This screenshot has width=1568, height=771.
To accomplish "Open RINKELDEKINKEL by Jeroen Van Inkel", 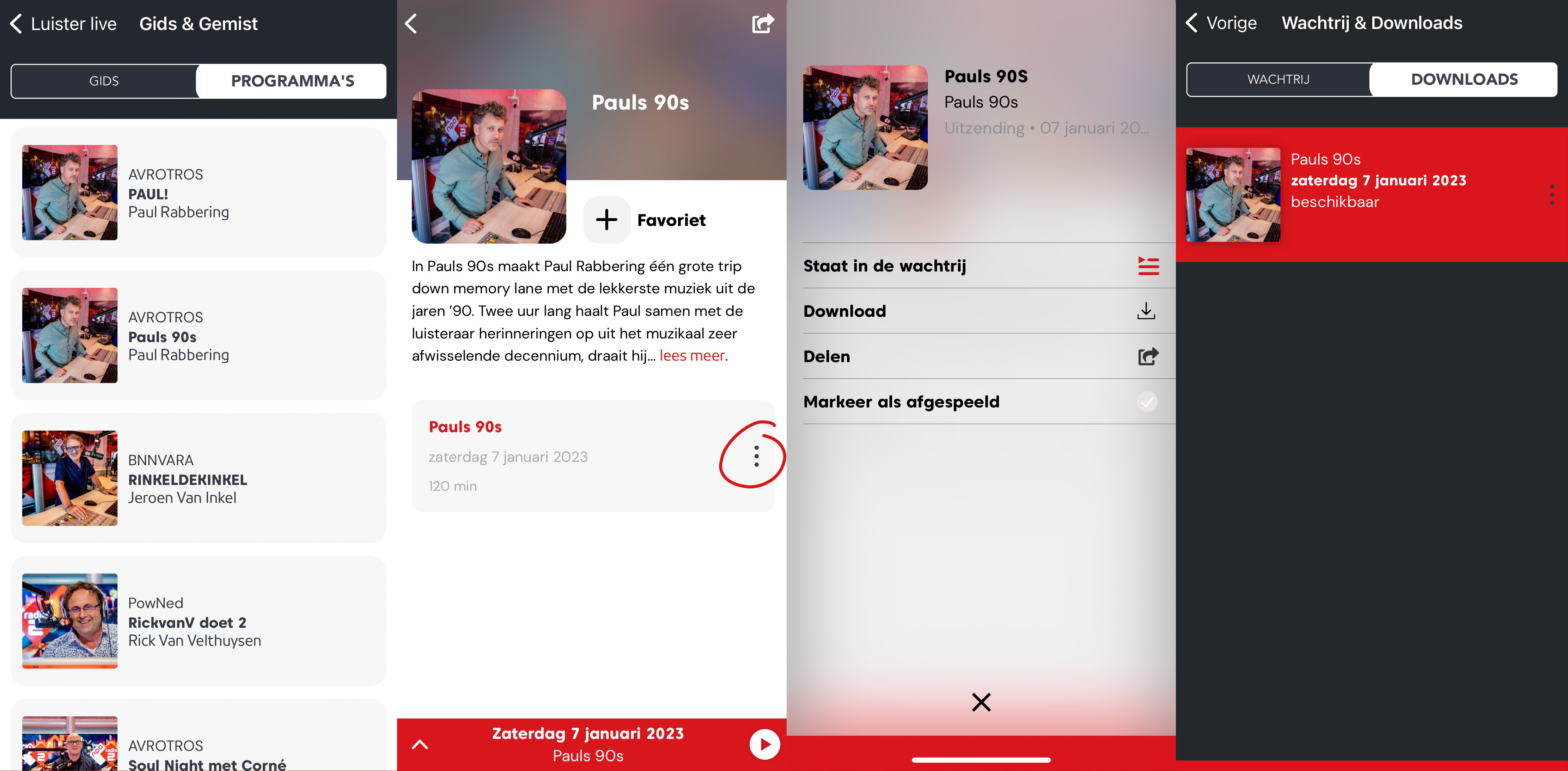I will click(199, 478).
